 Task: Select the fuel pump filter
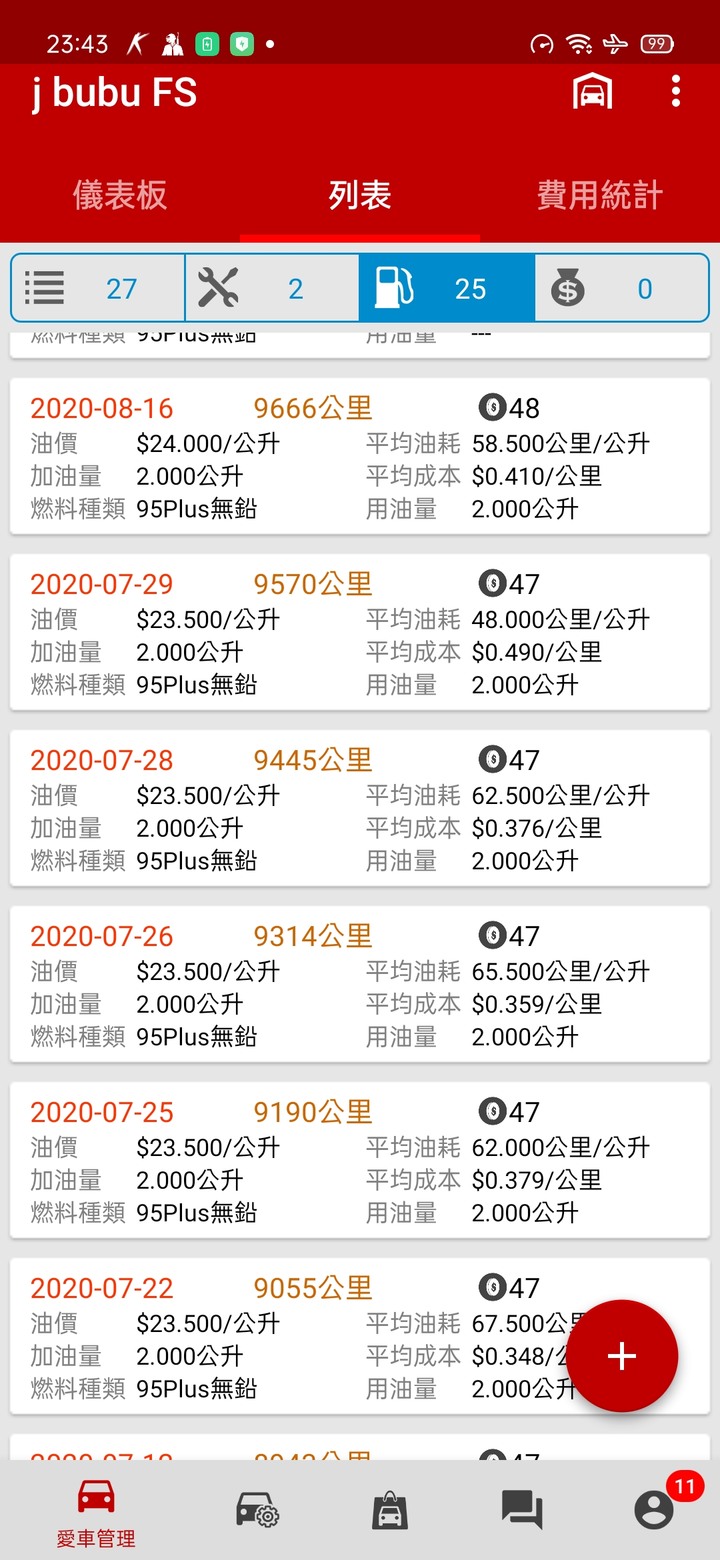[x=447, y=289]
